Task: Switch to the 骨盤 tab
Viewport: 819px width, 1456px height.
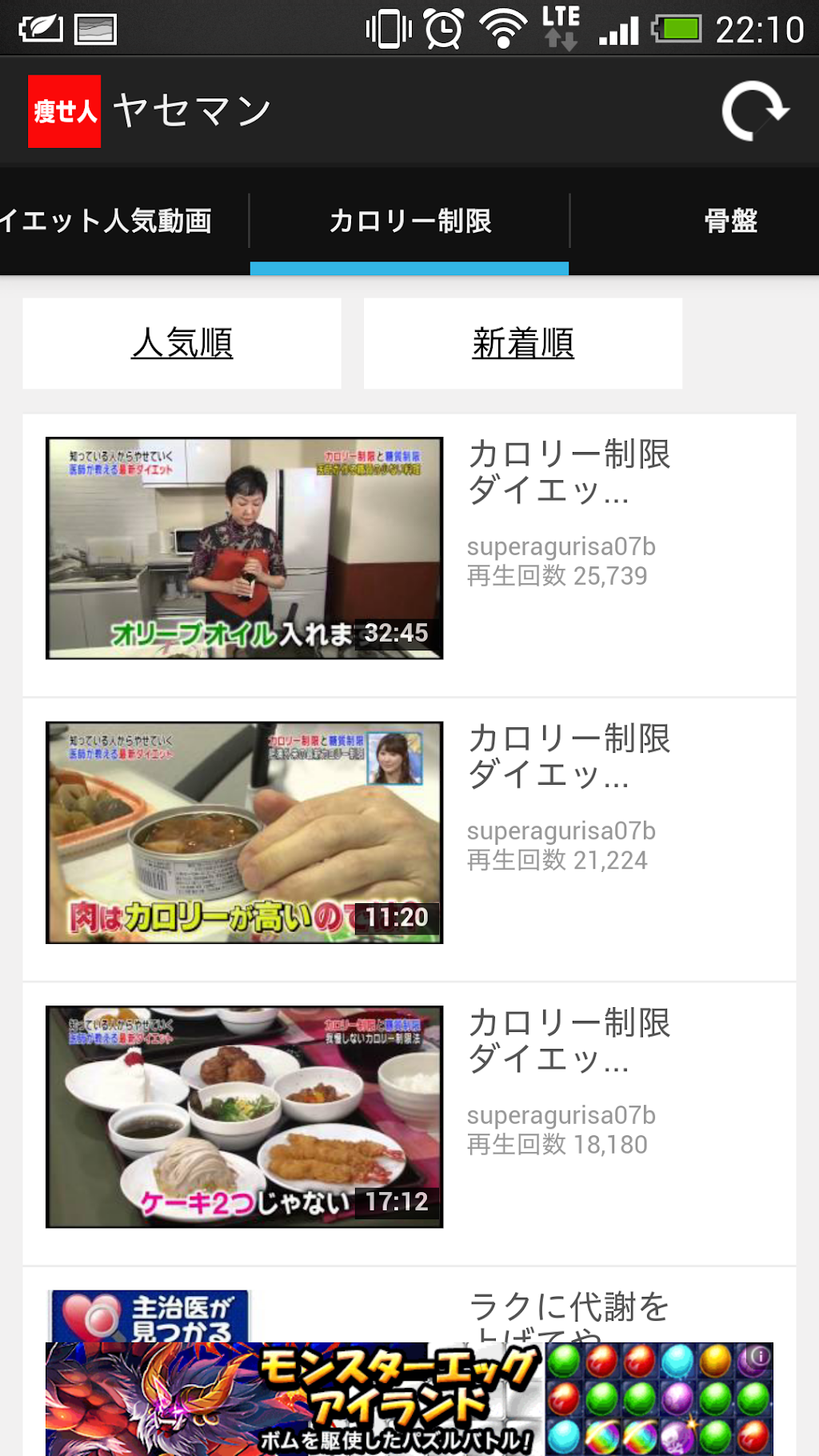Action: pos(730,221)
